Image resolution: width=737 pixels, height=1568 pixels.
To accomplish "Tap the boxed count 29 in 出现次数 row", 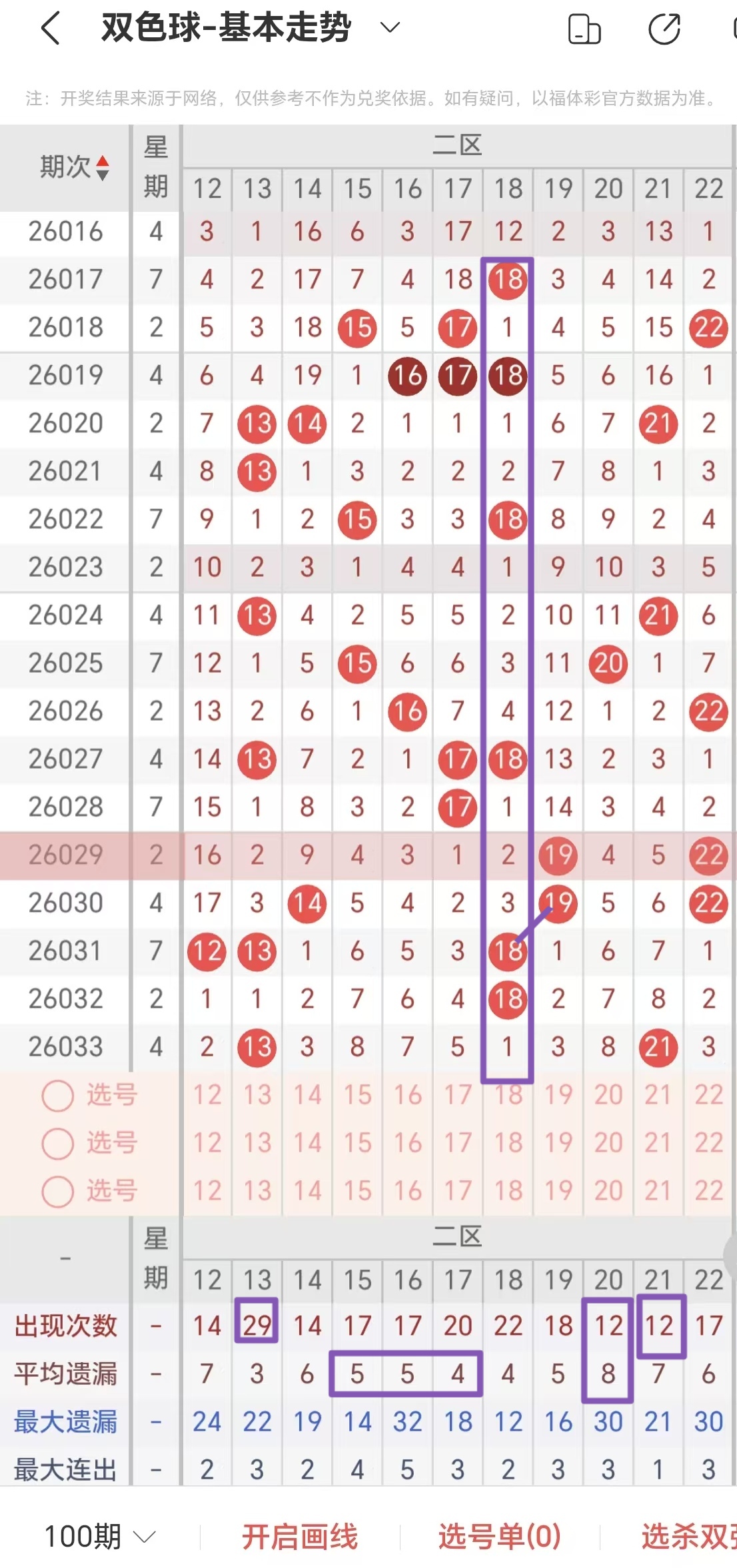I will click(x=257, y=1325).
